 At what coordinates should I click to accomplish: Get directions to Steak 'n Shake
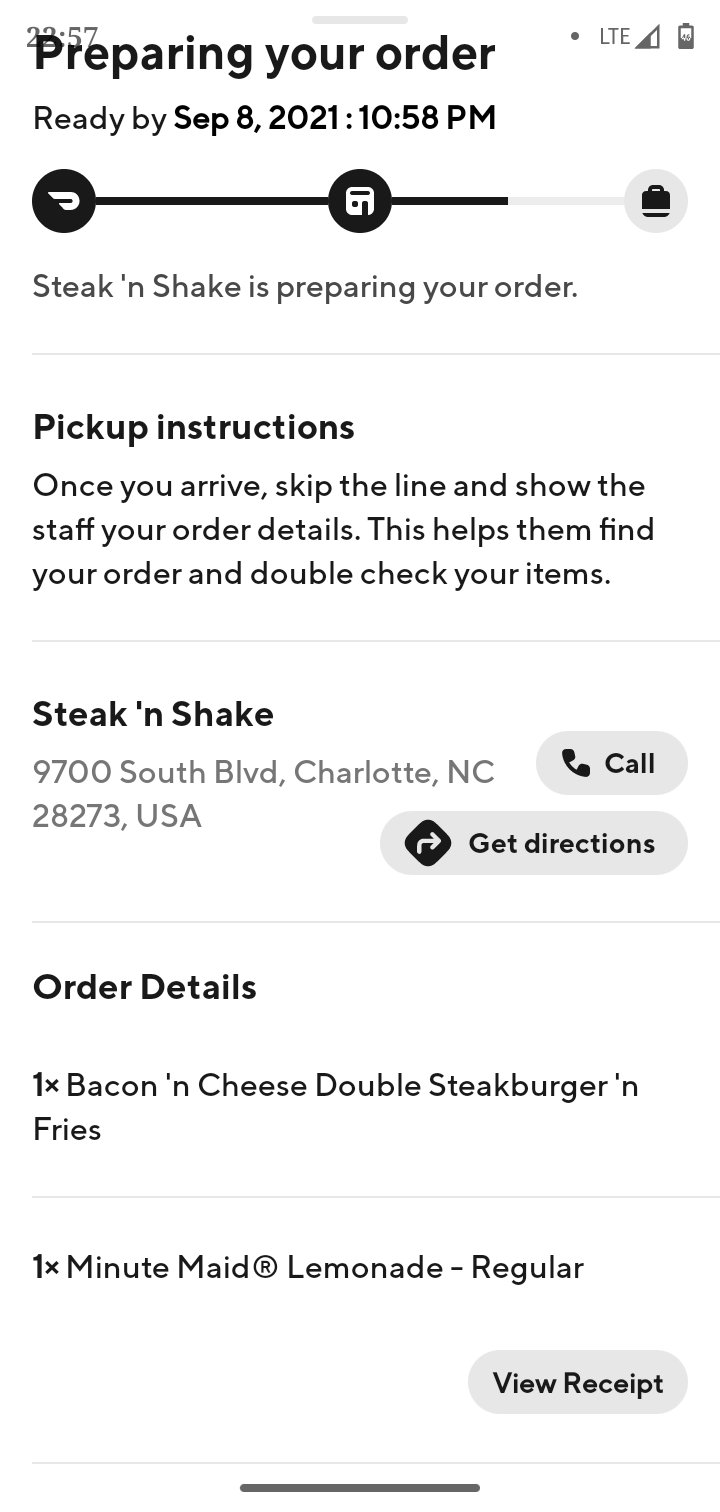[x=534, y=843]
